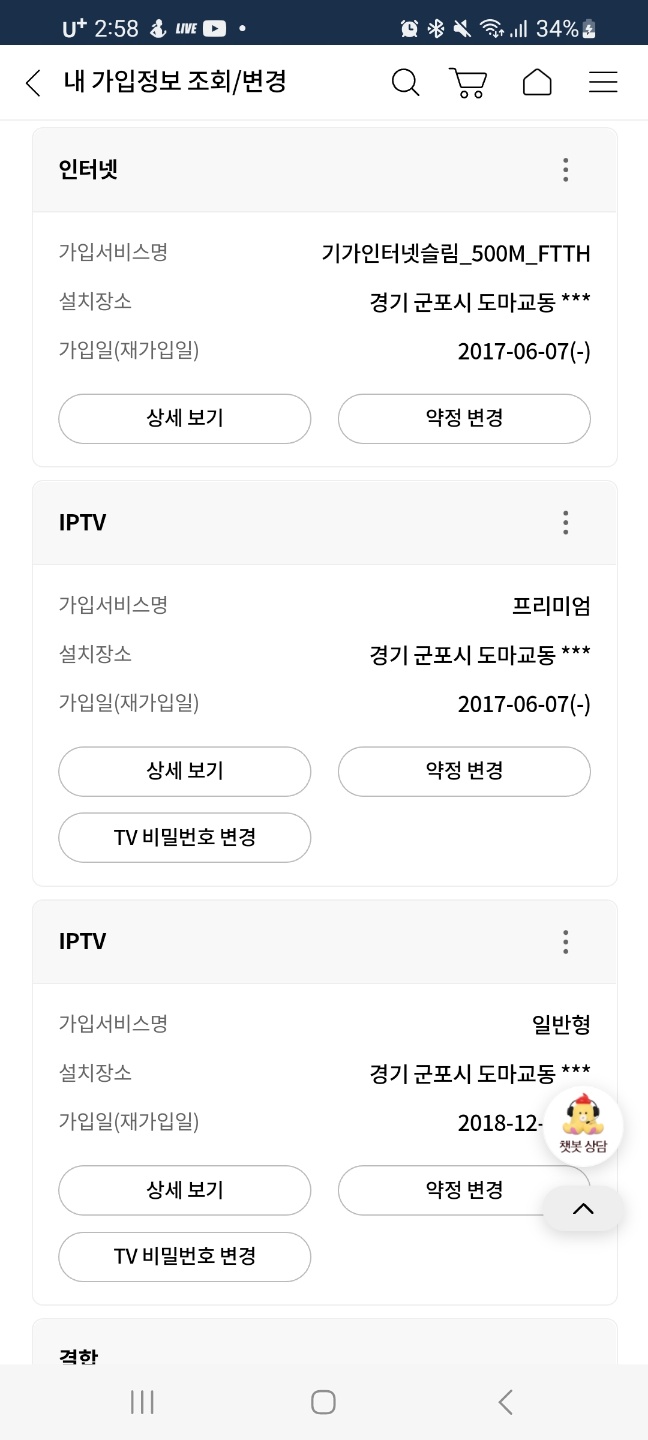
Task: Tap TV 비밀번호 변경 for 프리미엄 IPTV
Action: click(184, 837)
